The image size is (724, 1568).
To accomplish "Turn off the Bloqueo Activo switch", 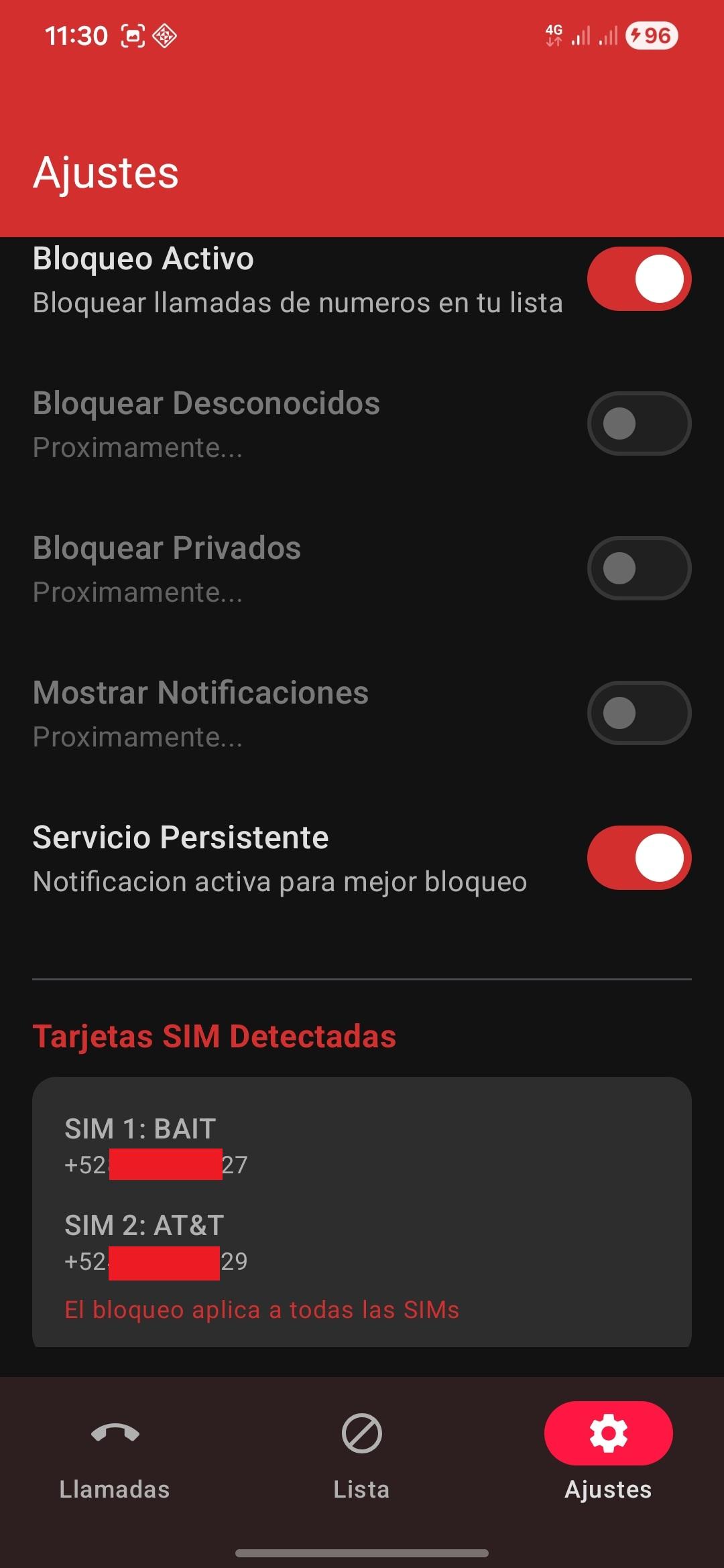I will (x=639, y=279).
